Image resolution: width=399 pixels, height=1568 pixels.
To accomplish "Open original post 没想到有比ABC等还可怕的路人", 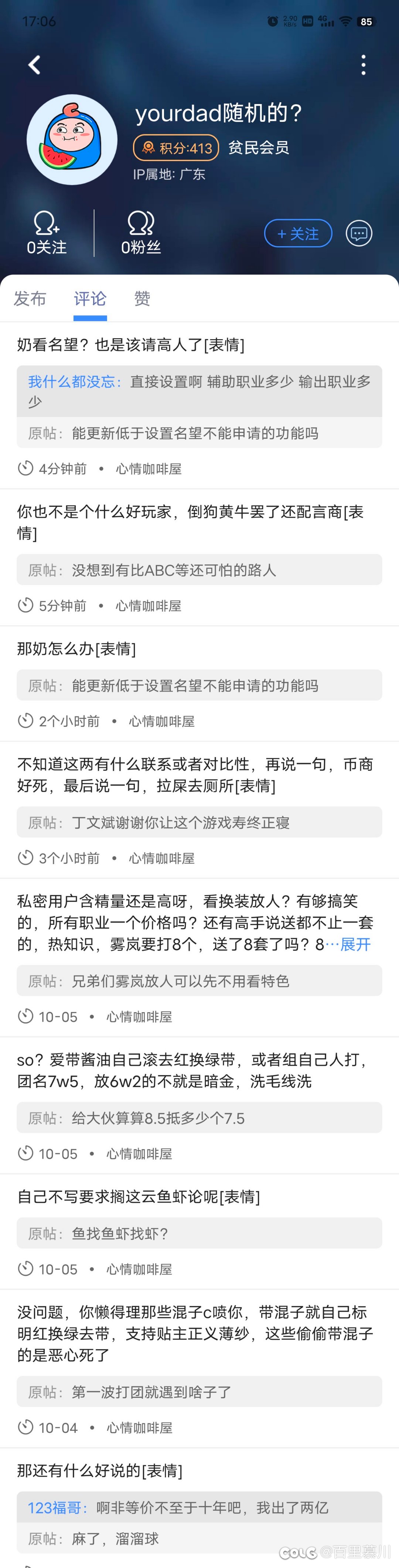I will (199, 570).
